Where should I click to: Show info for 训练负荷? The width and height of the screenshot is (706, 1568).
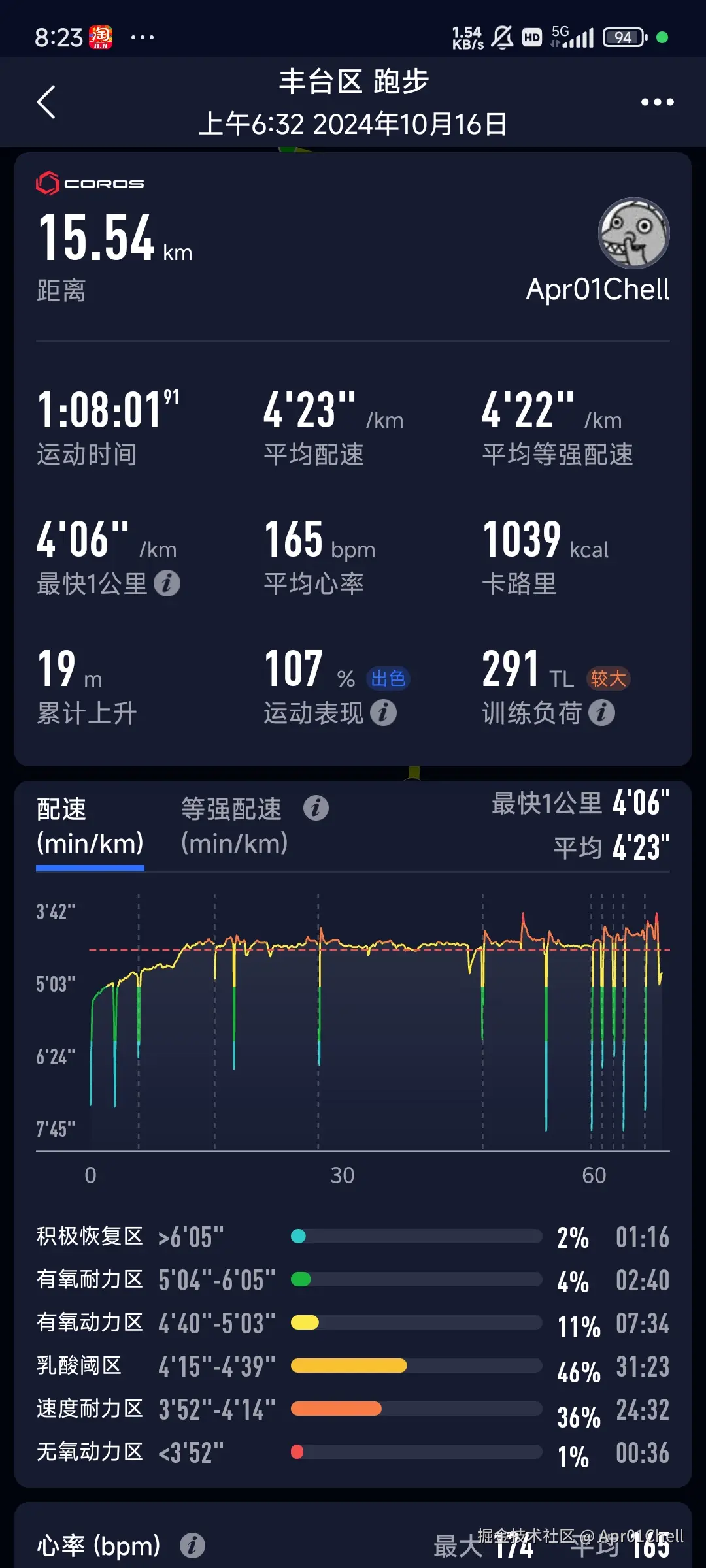pyautogui.click(x=601, y=713)
